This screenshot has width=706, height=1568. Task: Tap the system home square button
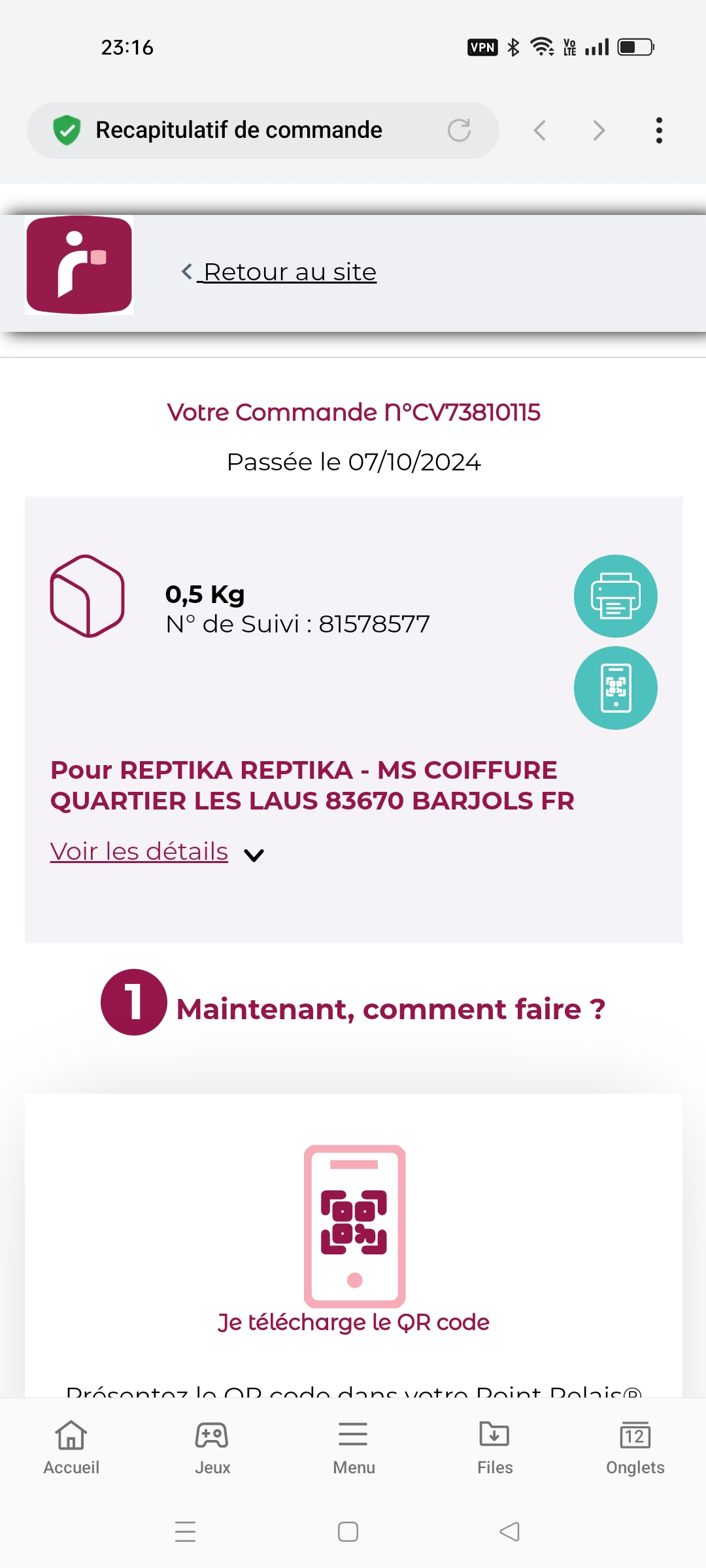point(348,1531)
